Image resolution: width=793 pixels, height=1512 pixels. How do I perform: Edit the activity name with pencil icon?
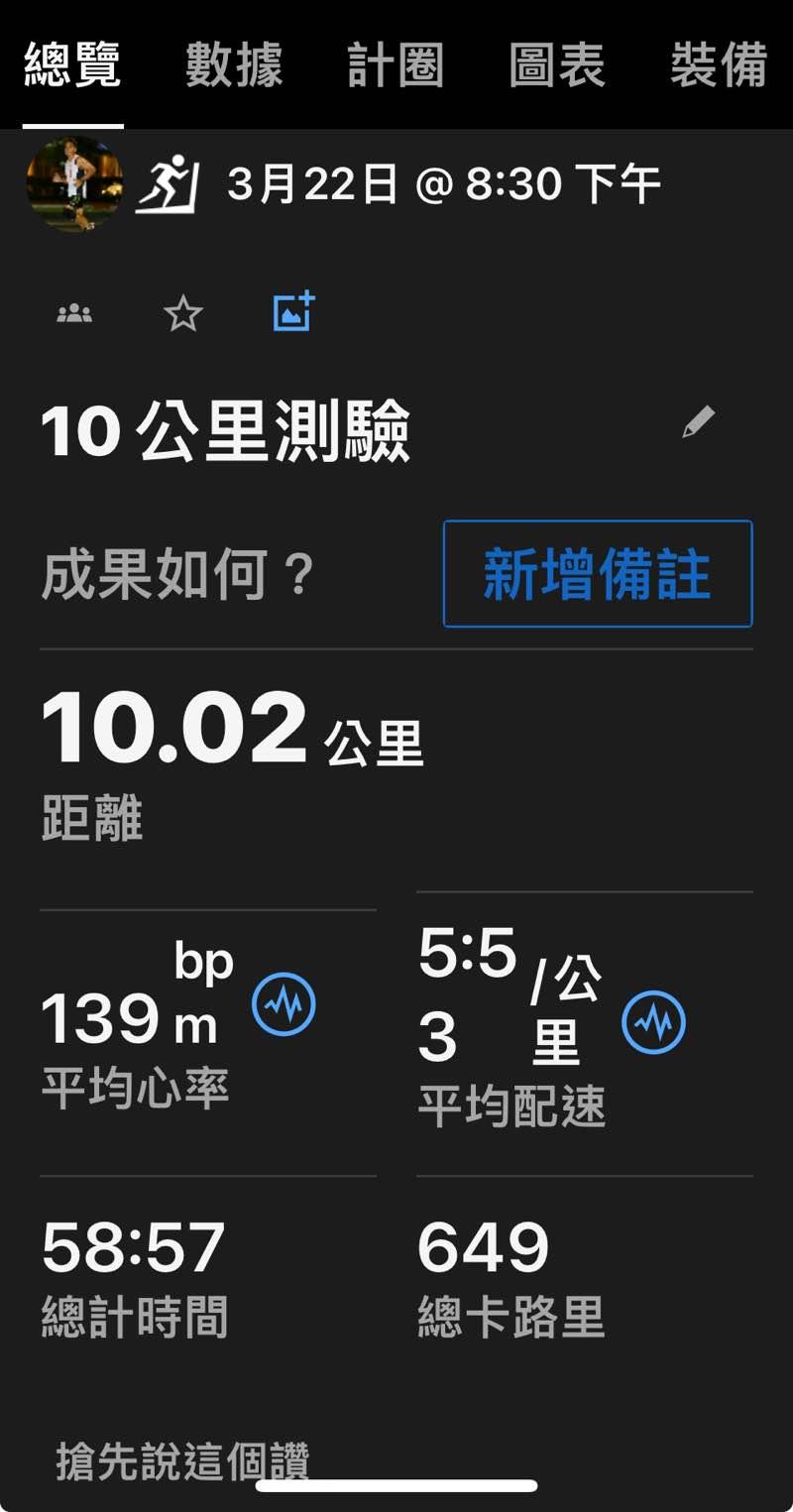698,422
